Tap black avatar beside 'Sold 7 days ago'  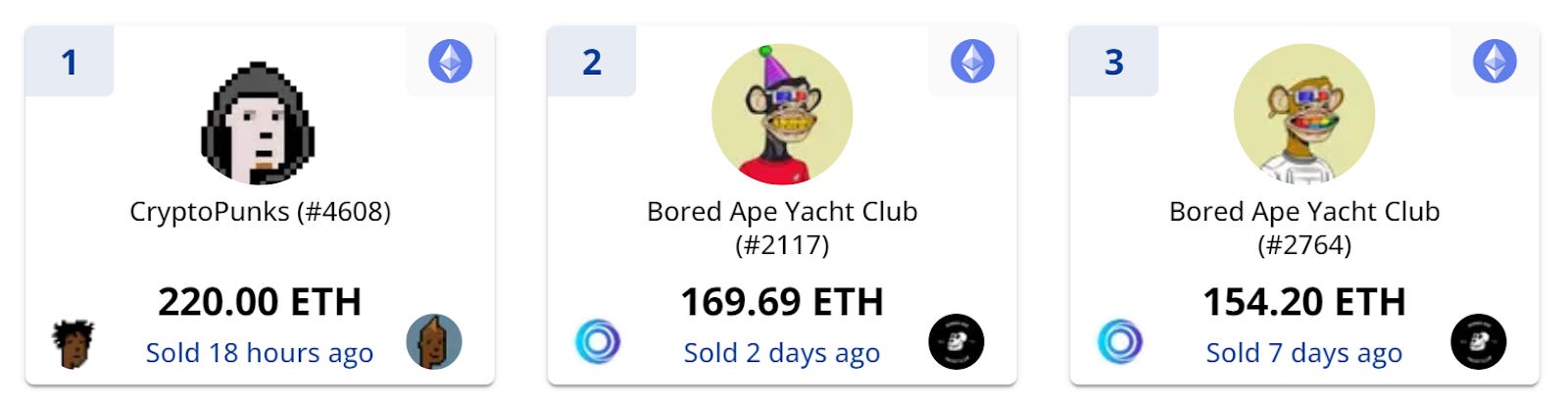point(1478,342)
